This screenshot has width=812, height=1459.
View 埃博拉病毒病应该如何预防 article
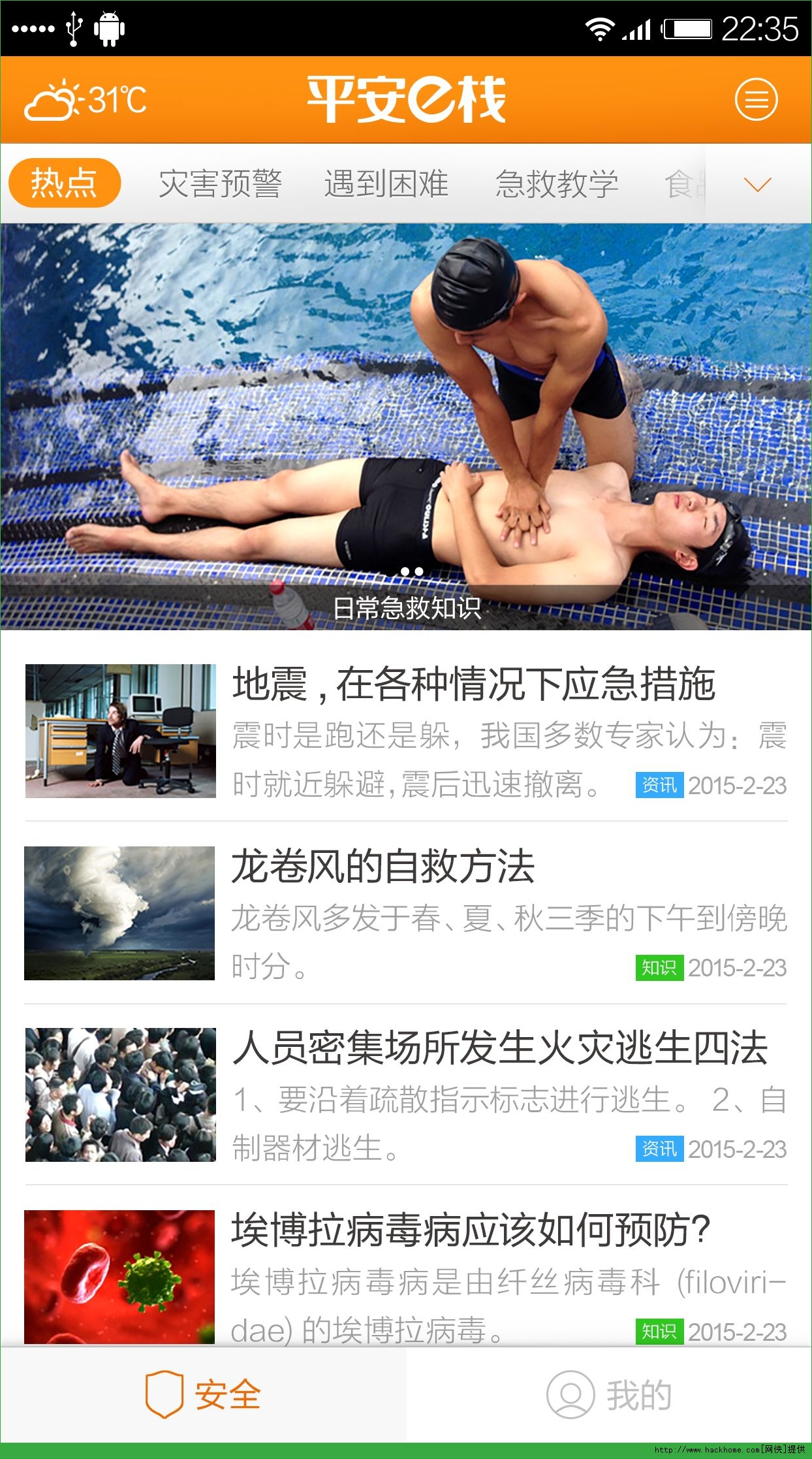point(470,1230)
